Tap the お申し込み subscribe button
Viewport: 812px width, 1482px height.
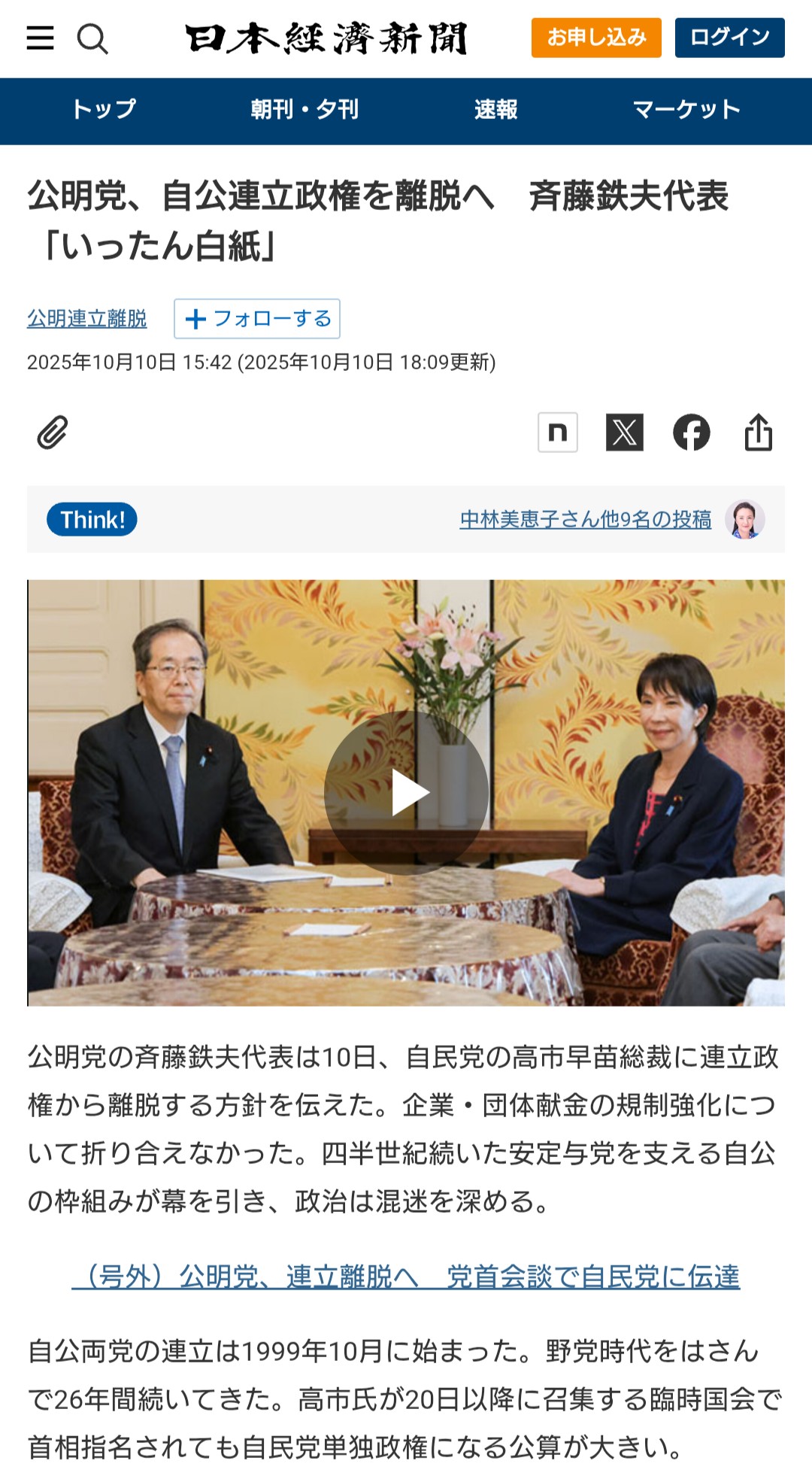pos(595,38)
